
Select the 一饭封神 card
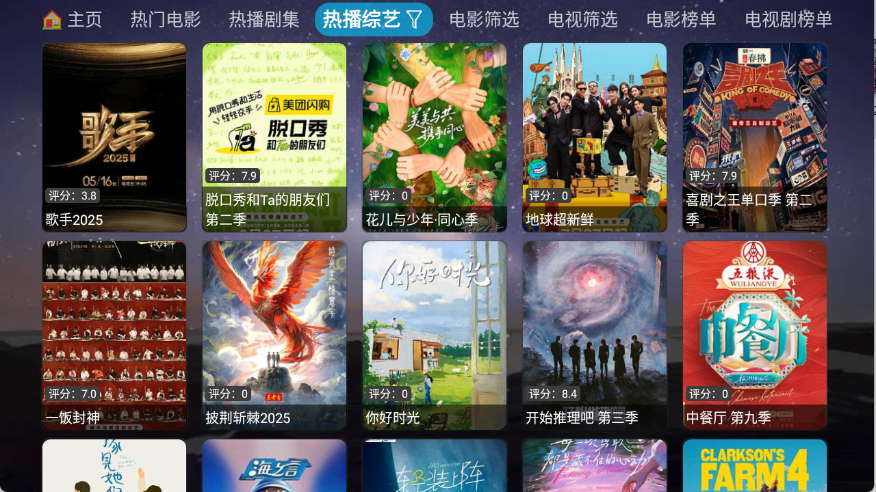coord(114,335)
